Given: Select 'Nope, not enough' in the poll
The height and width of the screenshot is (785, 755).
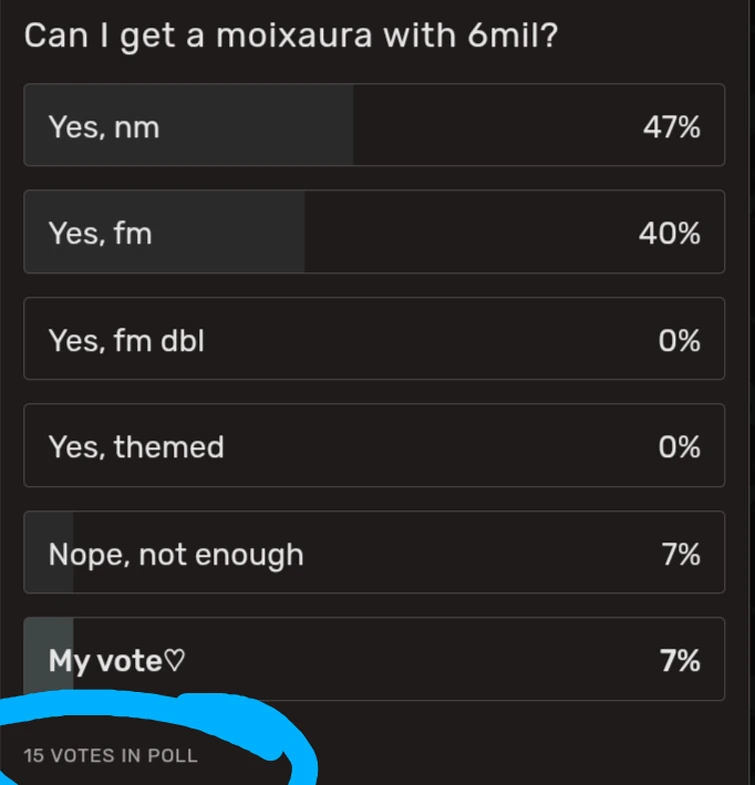Looking at the screenshot, I should point(374,552).
